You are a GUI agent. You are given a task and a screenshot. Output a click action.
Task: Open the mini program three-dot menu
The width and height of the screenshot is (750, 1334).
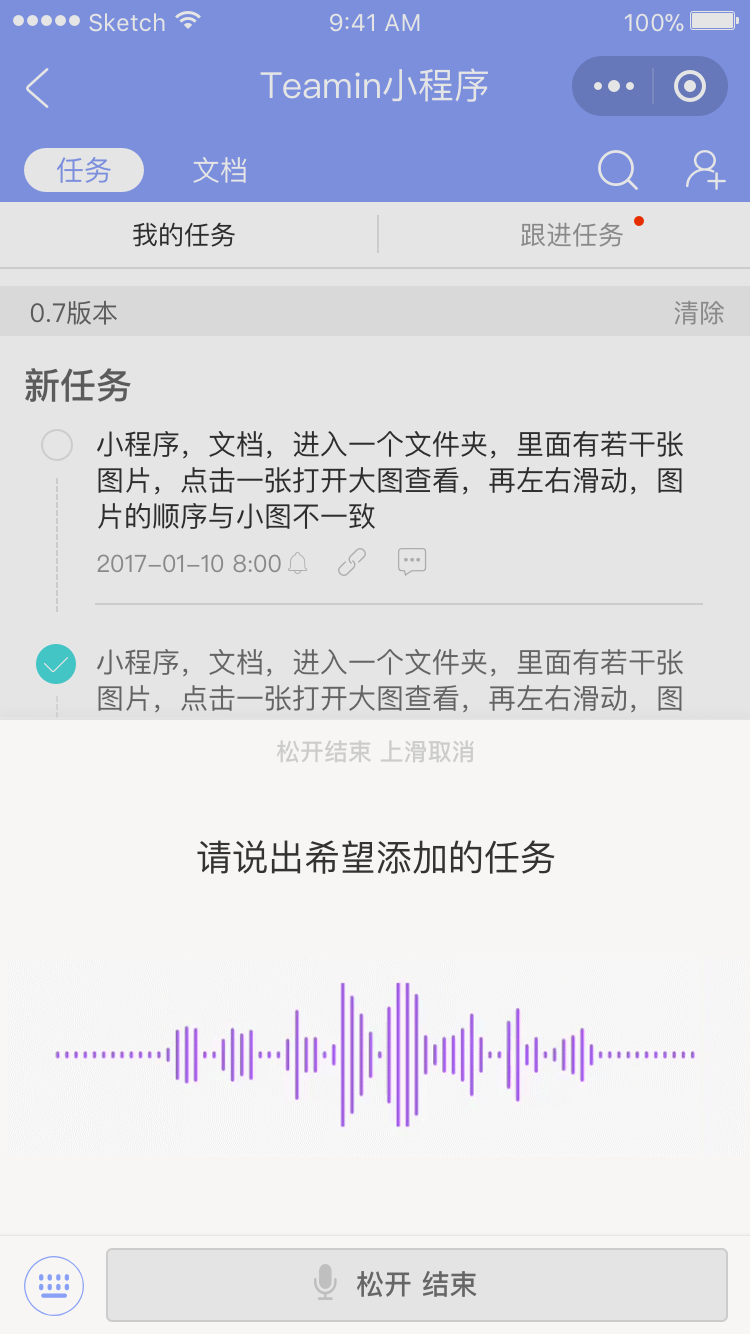(x=613, y=87)
